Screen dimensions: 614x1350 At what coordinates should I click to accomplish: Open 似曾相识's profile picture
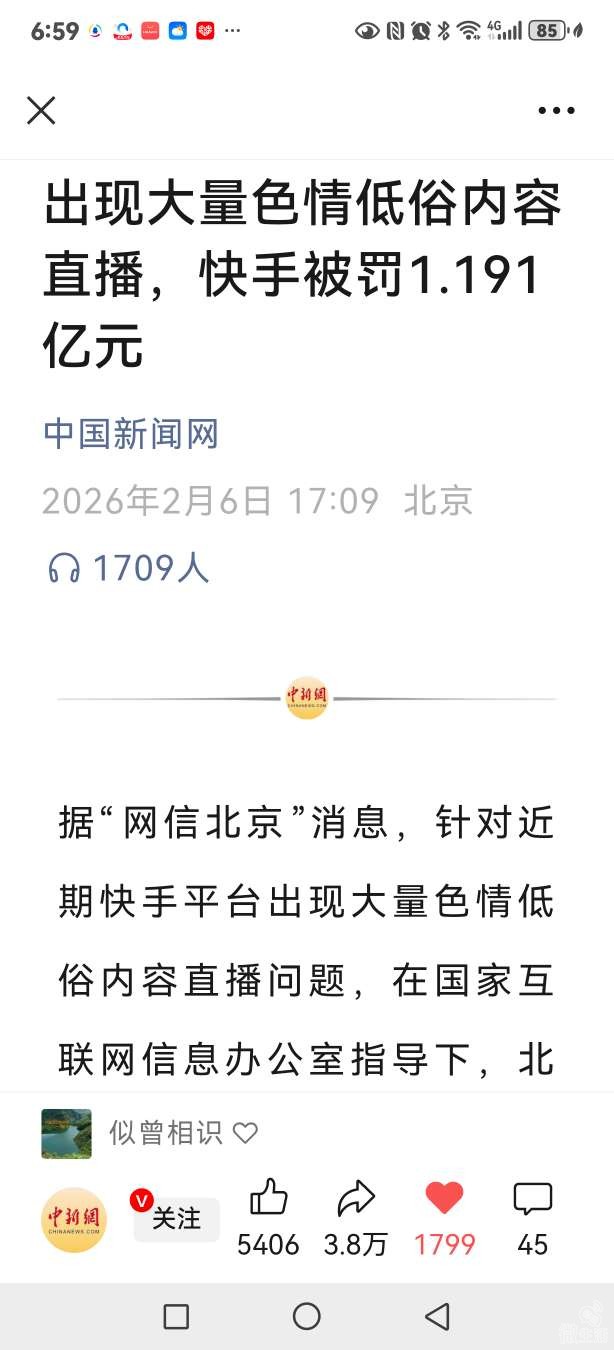[x=66, y=1133]
